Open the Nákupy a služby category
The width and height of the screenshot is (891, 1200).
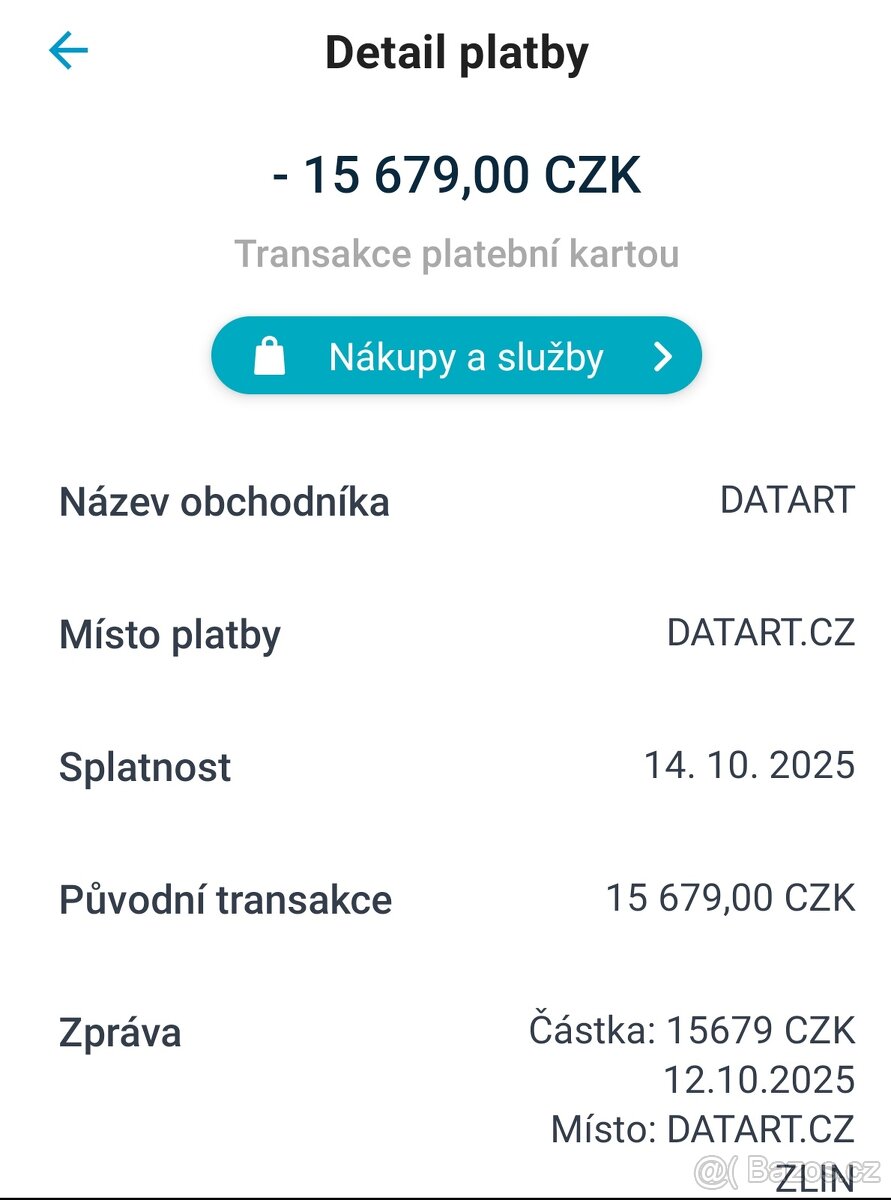(456, 356)
